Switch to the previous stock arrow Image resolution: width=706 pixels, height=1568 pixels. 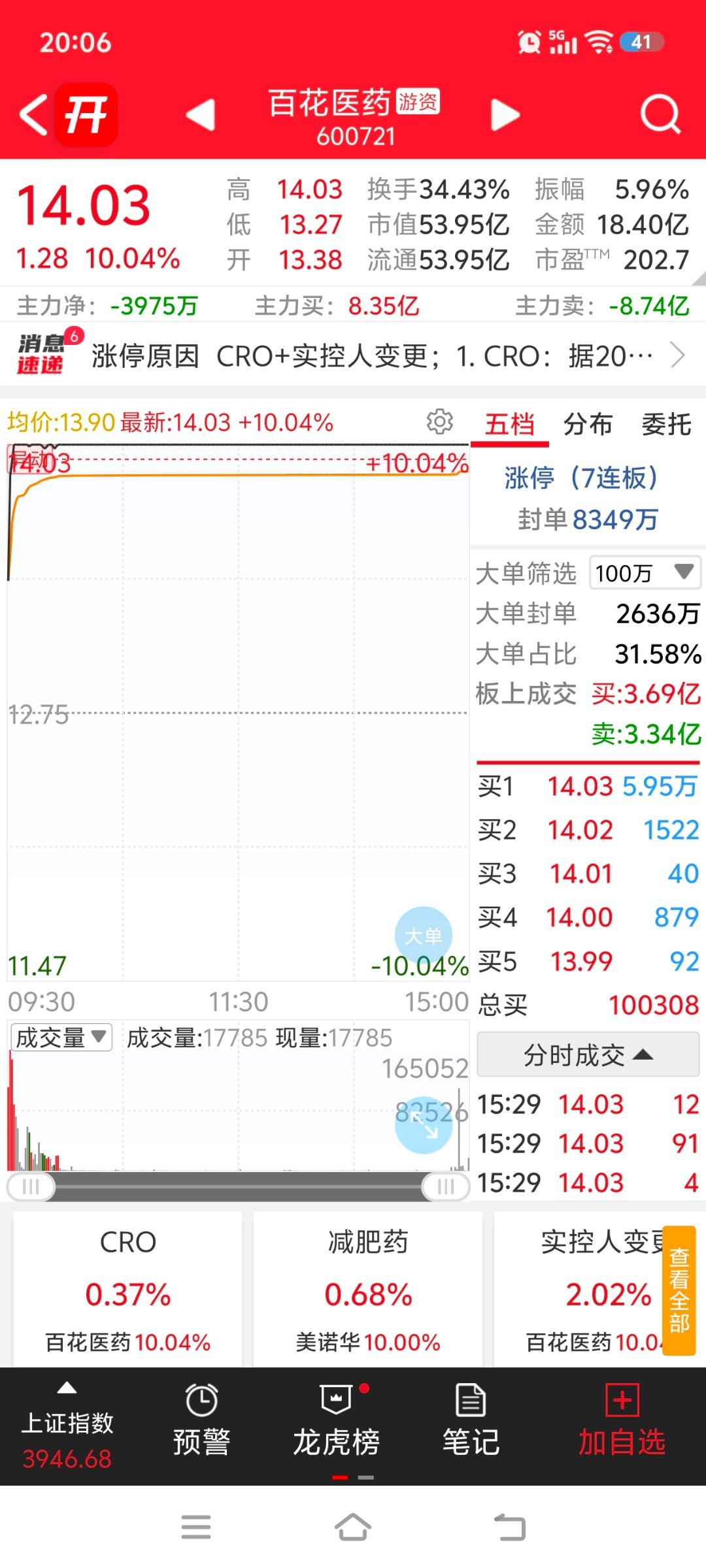pos(201,115)
